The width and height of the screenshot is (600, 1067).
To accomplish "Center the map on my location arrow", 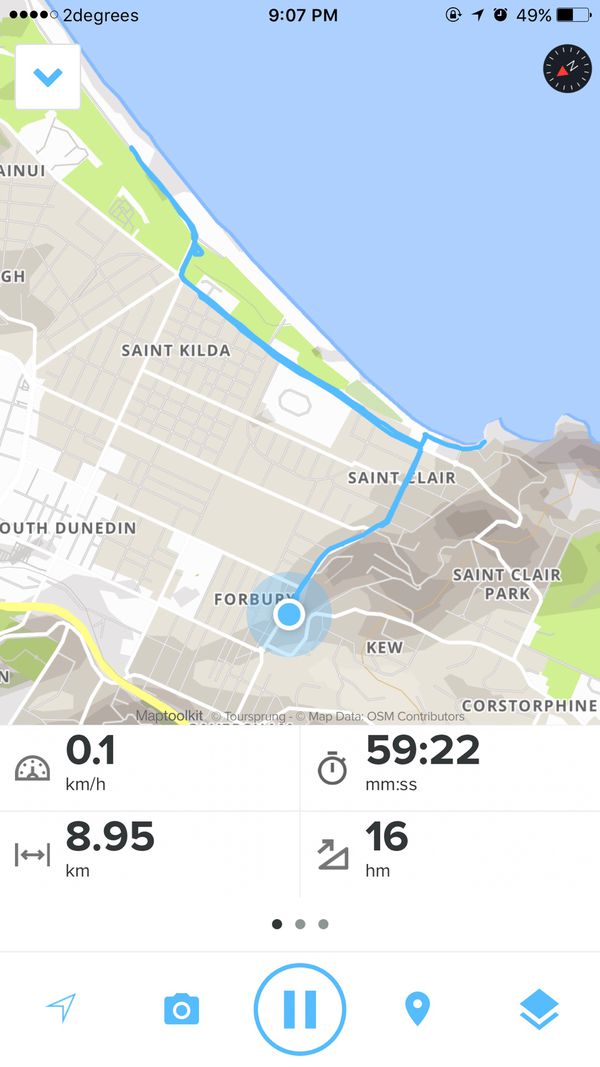I will coord(61,1008).
